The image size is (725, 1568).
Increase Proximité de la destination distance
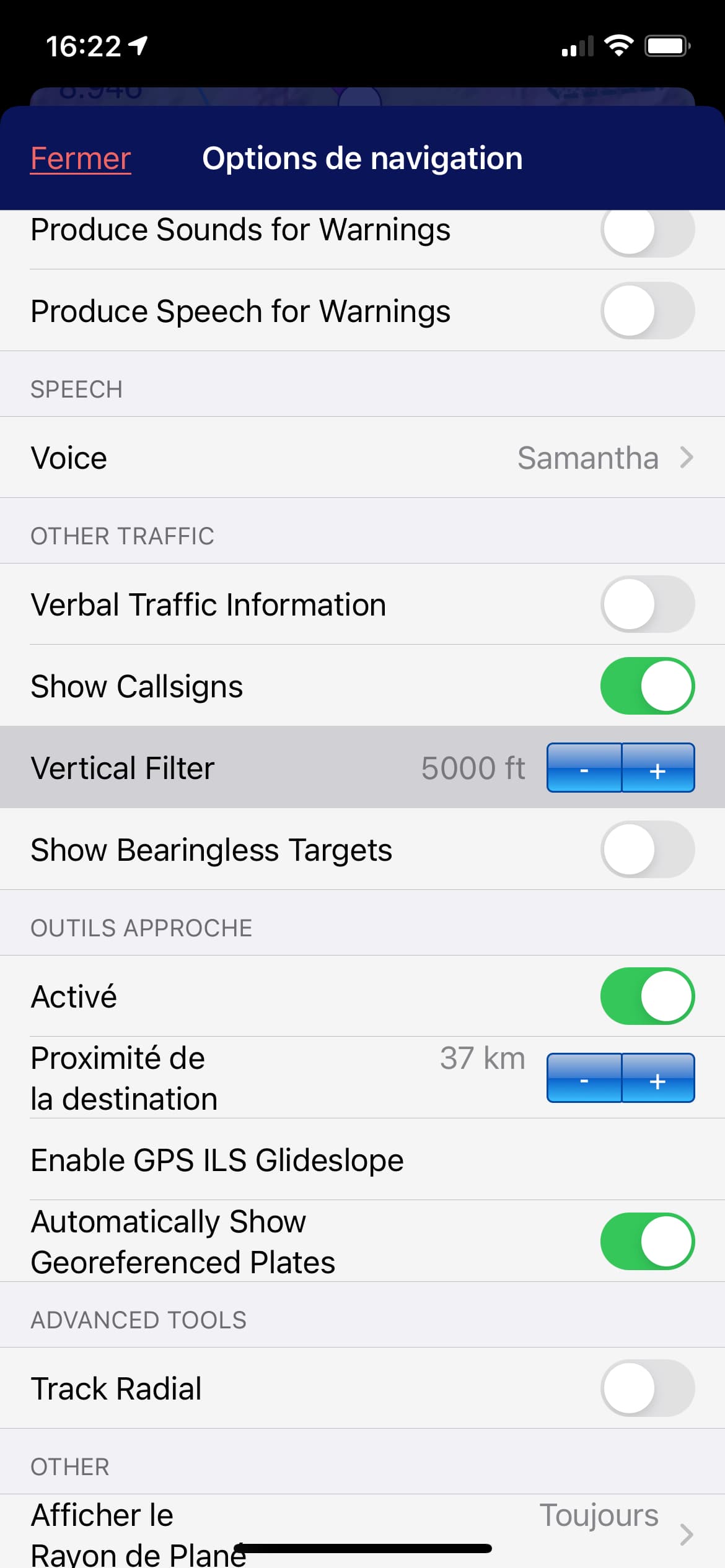tap(658, 1078)
